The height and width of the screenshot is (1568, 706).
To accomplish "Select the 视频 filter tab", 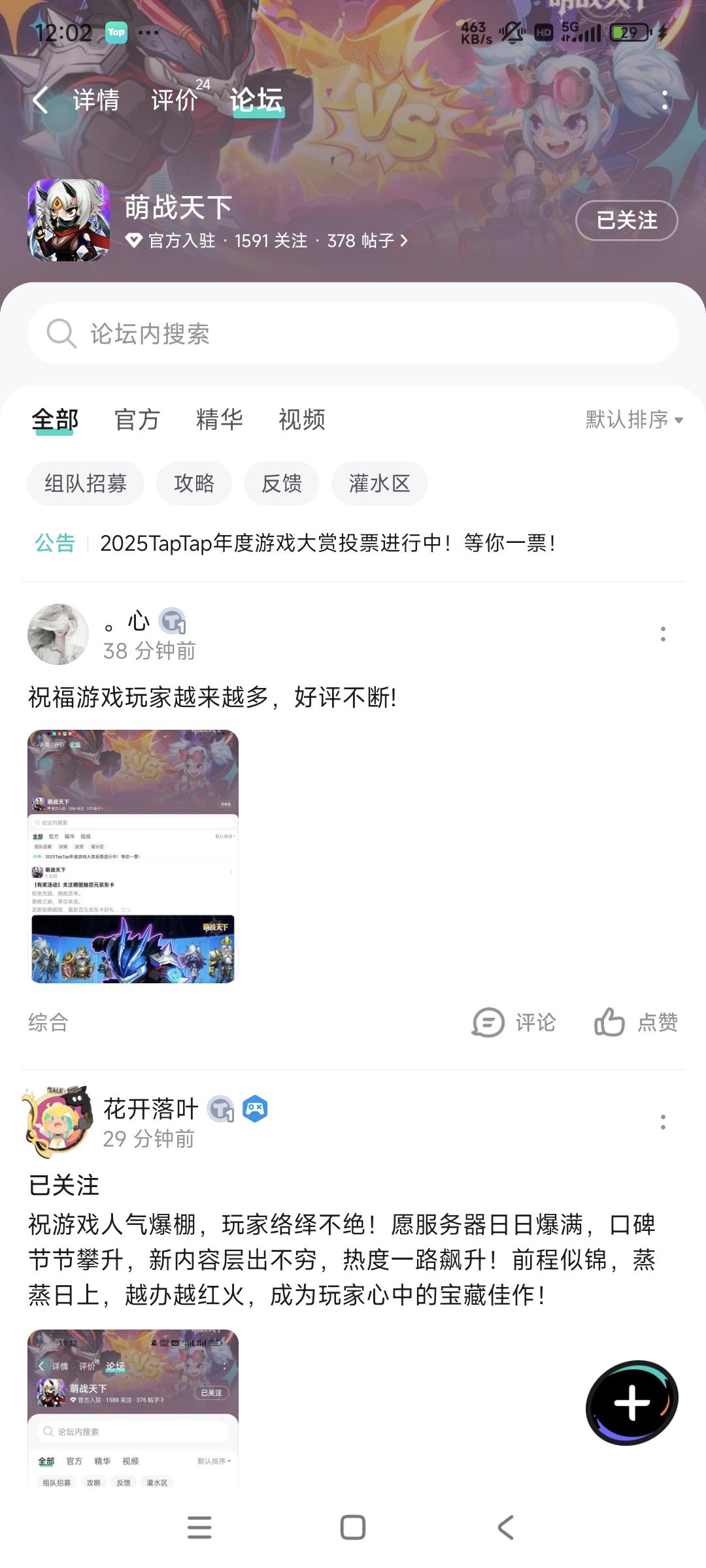I will (302, 419).
